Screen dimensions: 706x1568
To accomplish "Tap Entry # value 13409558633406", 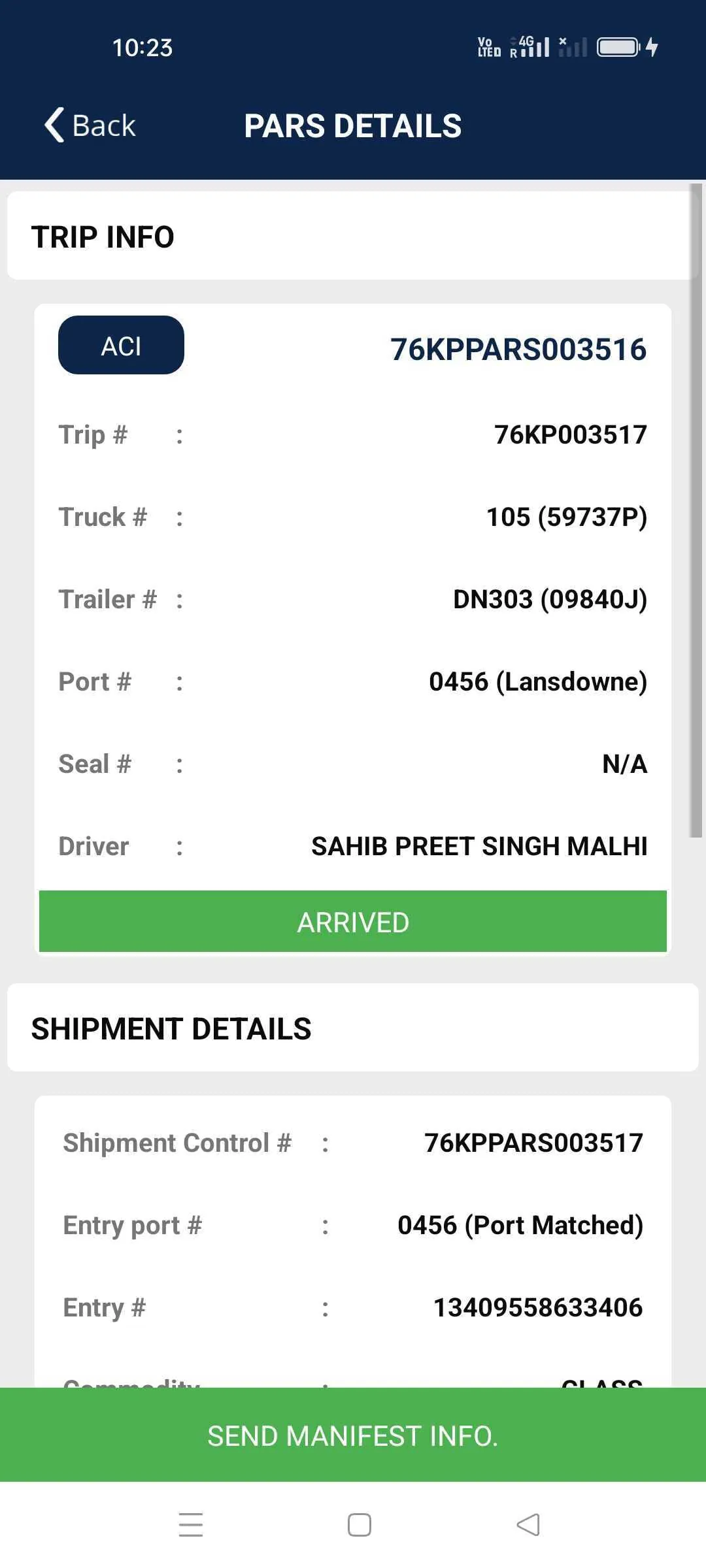I will [537, 1307].
